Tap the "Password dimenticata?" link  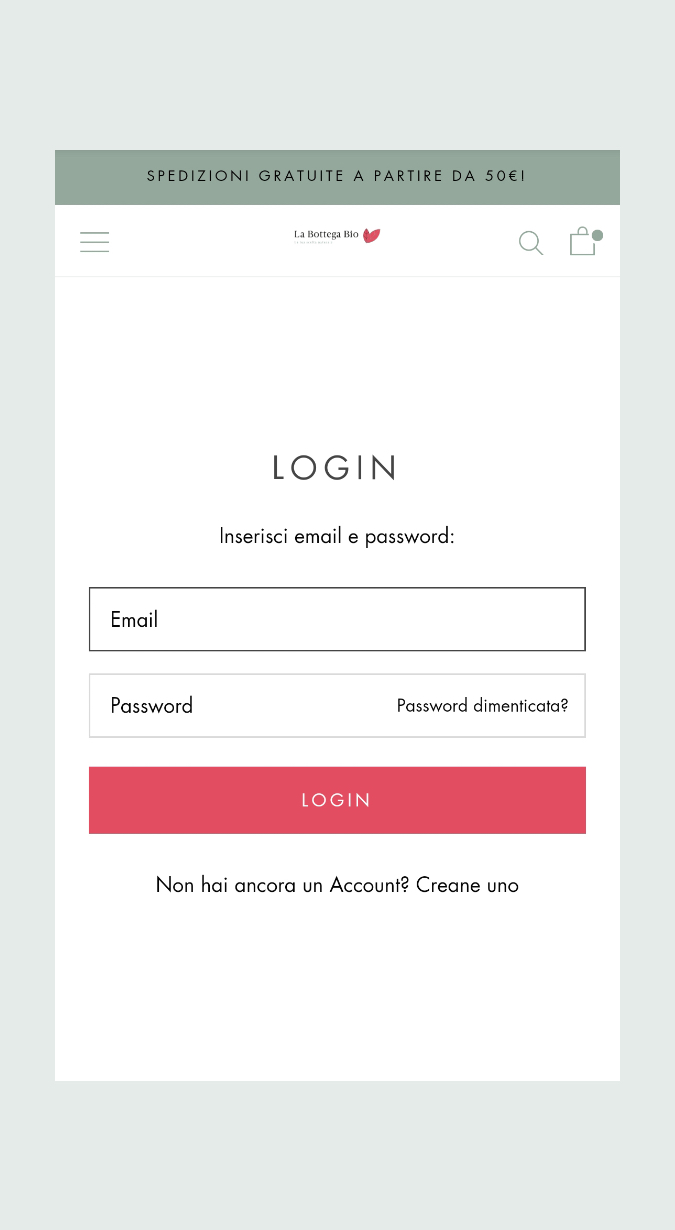(x=483, y=706)
